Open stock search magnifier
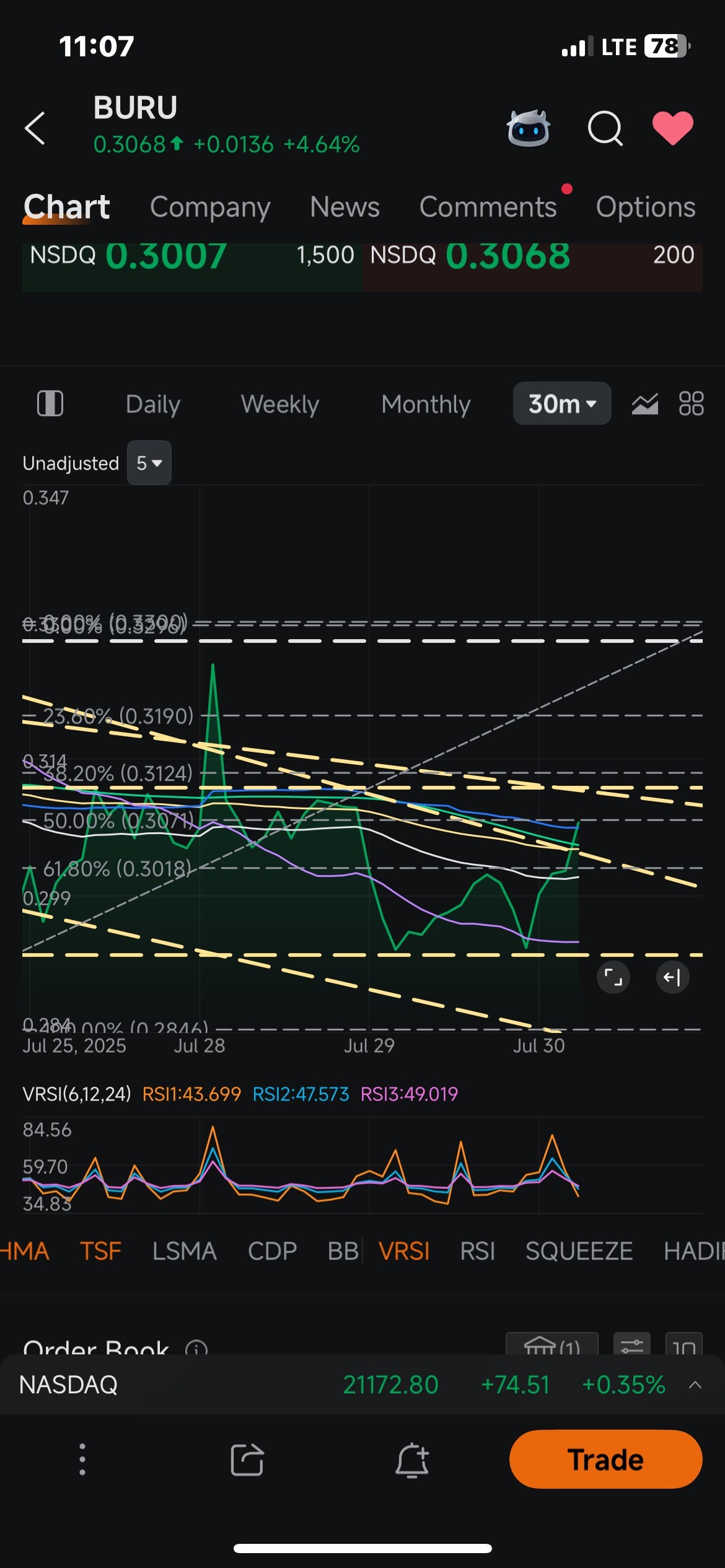 605,128
